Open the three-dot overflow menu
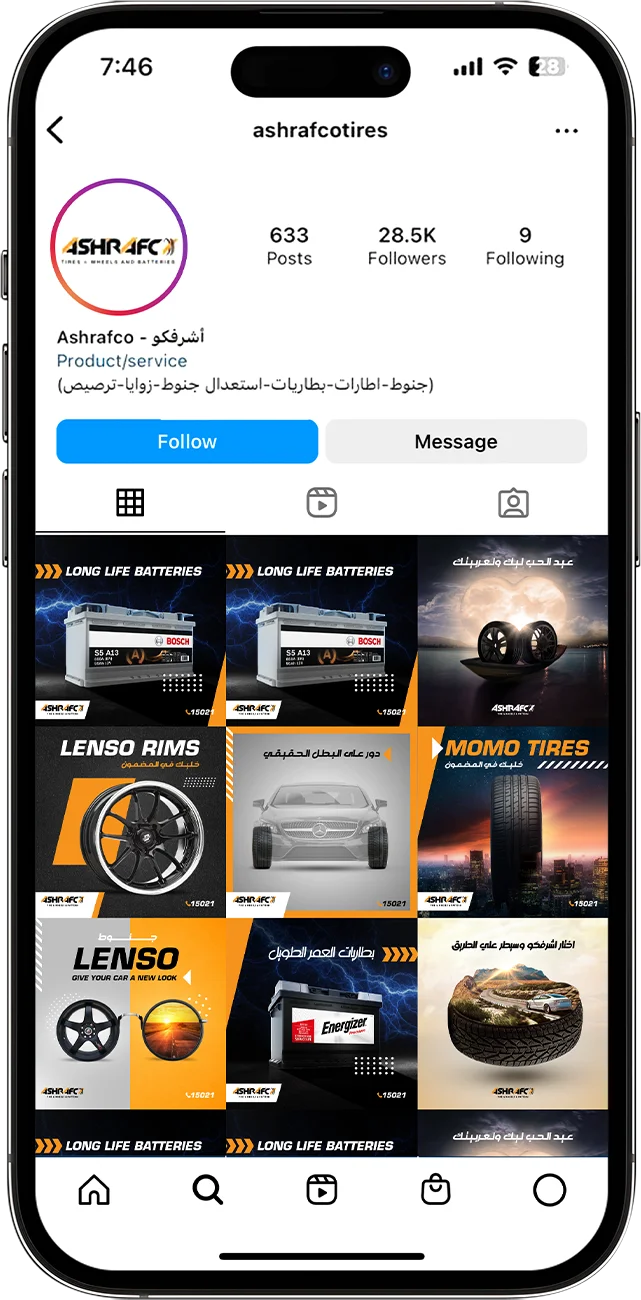The height and width of the screenshot is (1300, 641). pyautogui.click(x=566, y=131)
